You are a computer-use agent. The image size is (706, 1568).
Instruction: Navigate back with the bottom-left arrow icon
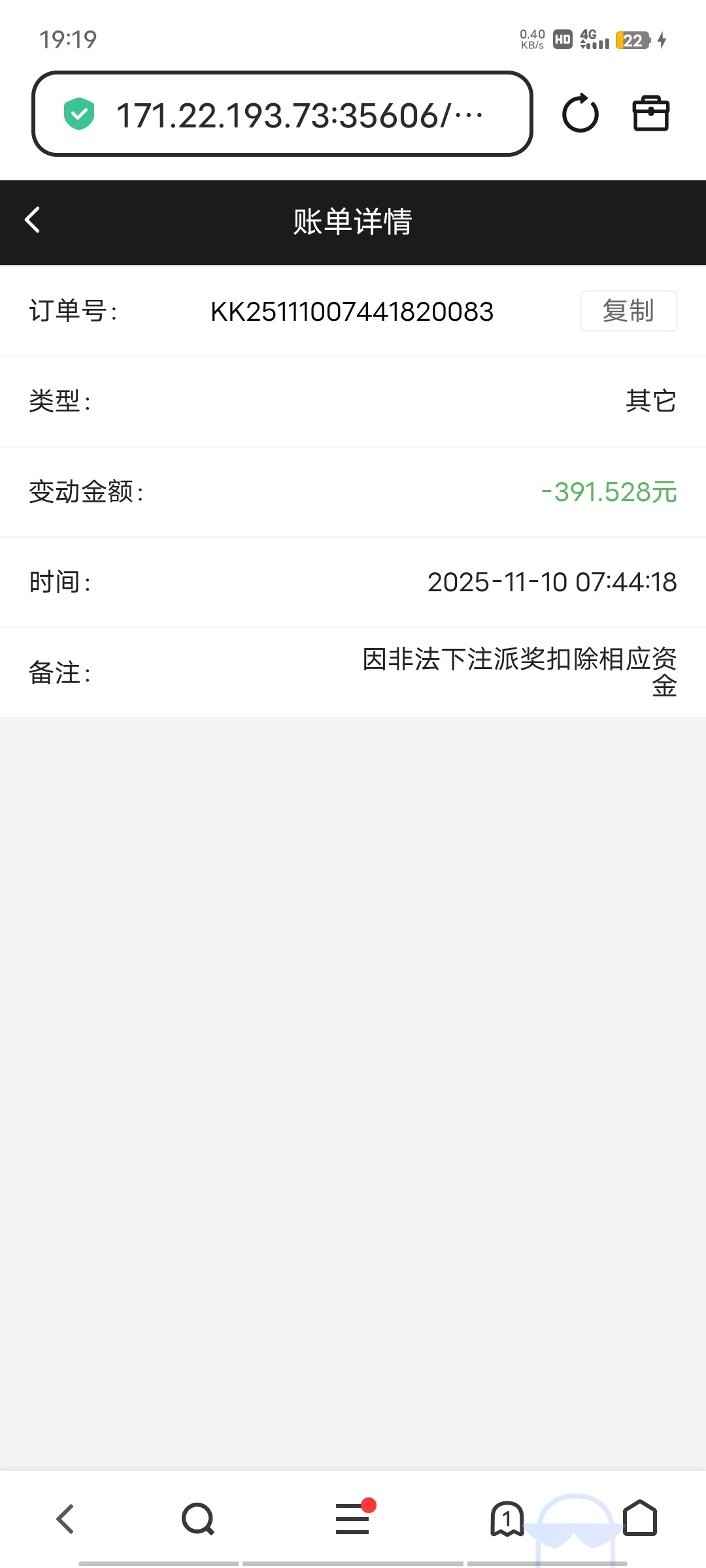[x=65, y=1518]
